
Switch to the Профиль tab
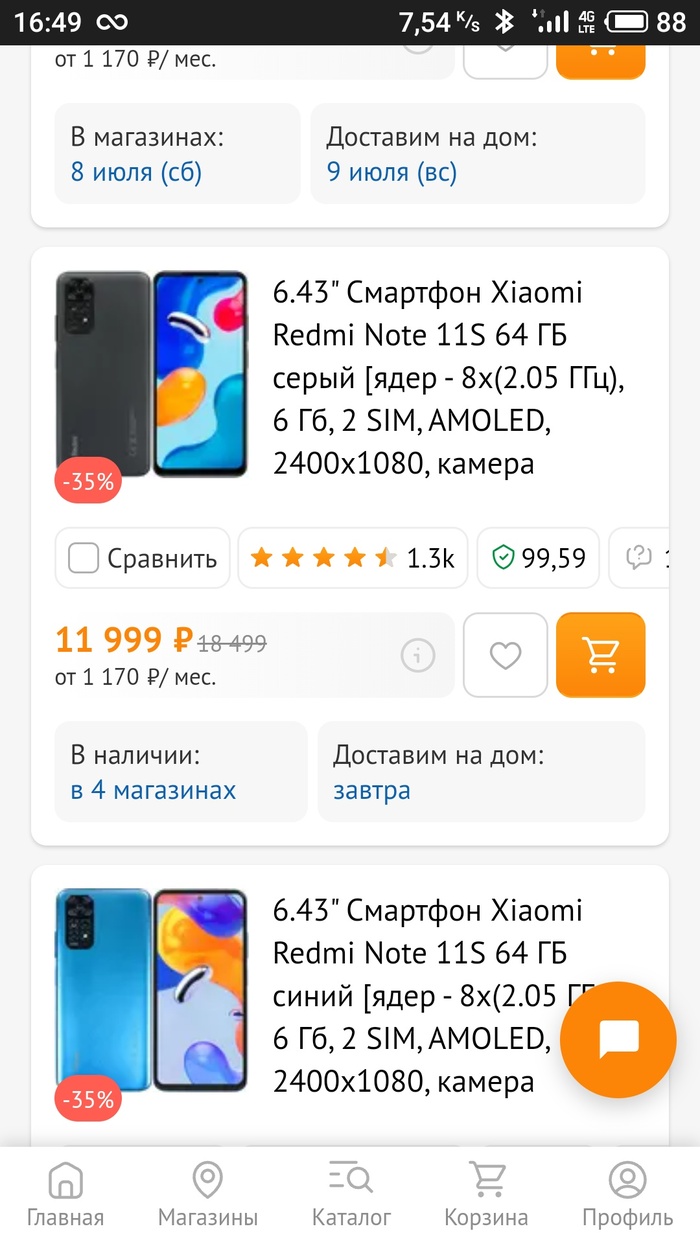coord(627,1194)
